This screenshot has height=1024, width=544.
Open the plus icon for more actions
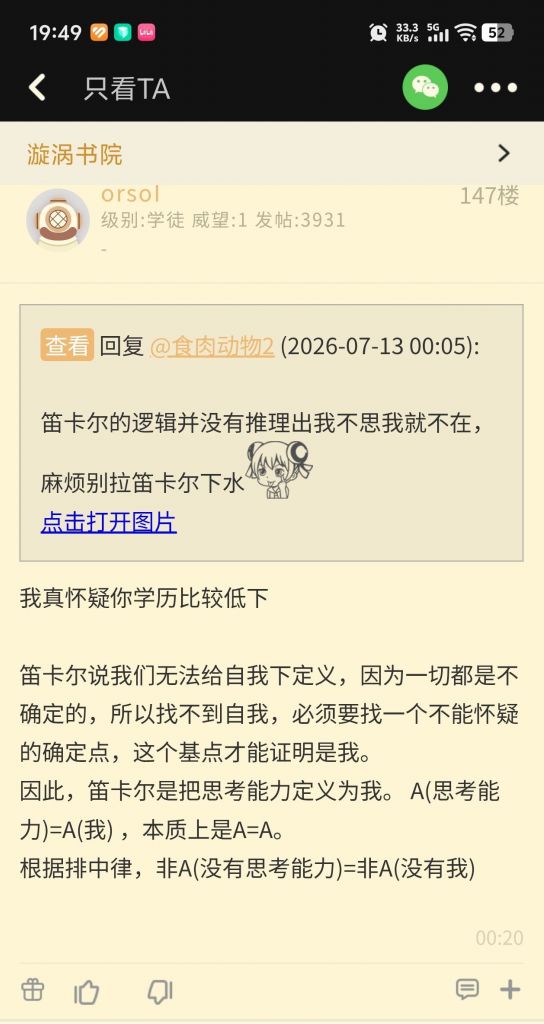[x=510, y=989]
